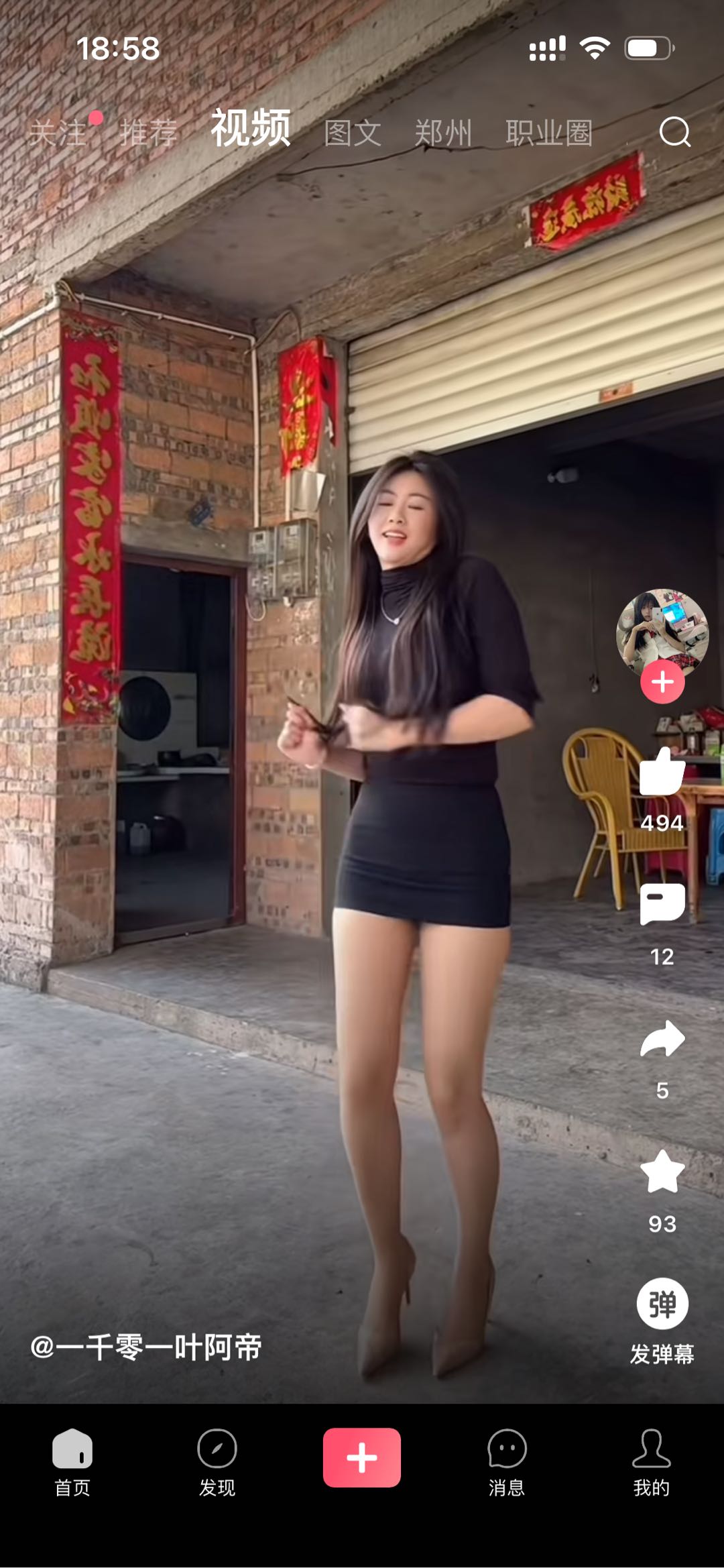Open the 消息 tab
This screenshot has height=1568, width=724.
click(x=507, y=1461)
